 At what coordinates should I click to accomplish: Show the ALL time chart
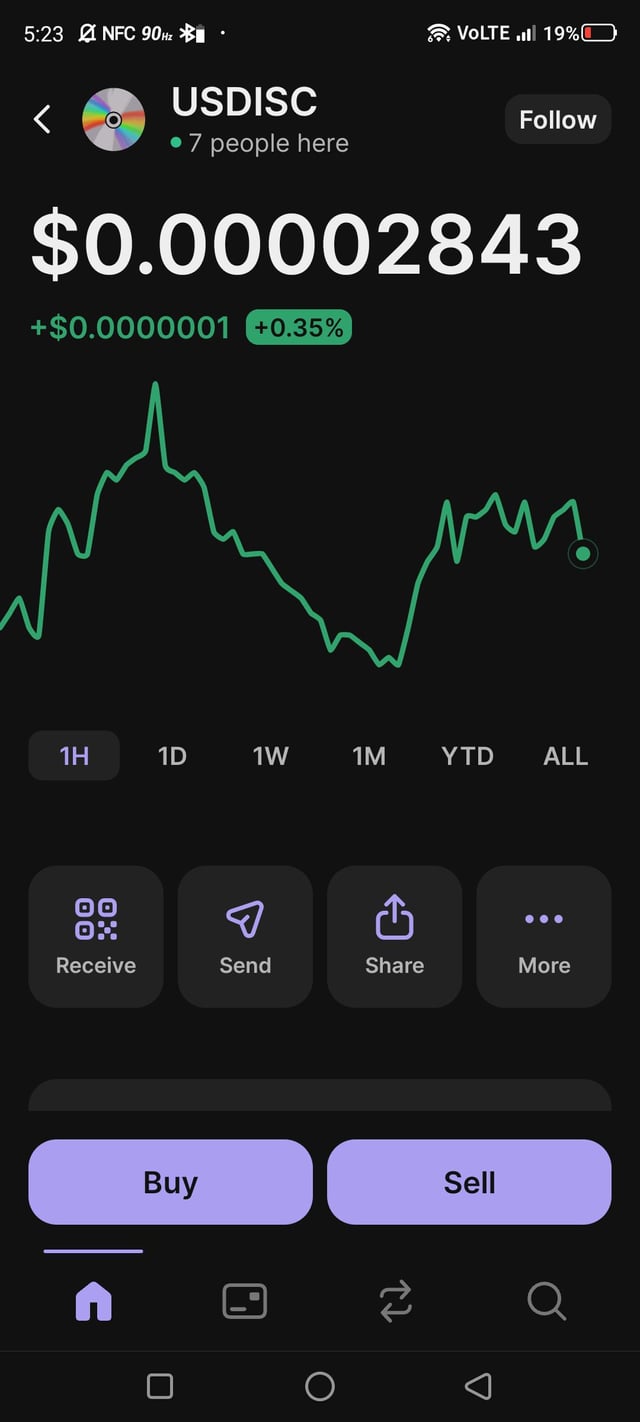(x=565, y=756)
